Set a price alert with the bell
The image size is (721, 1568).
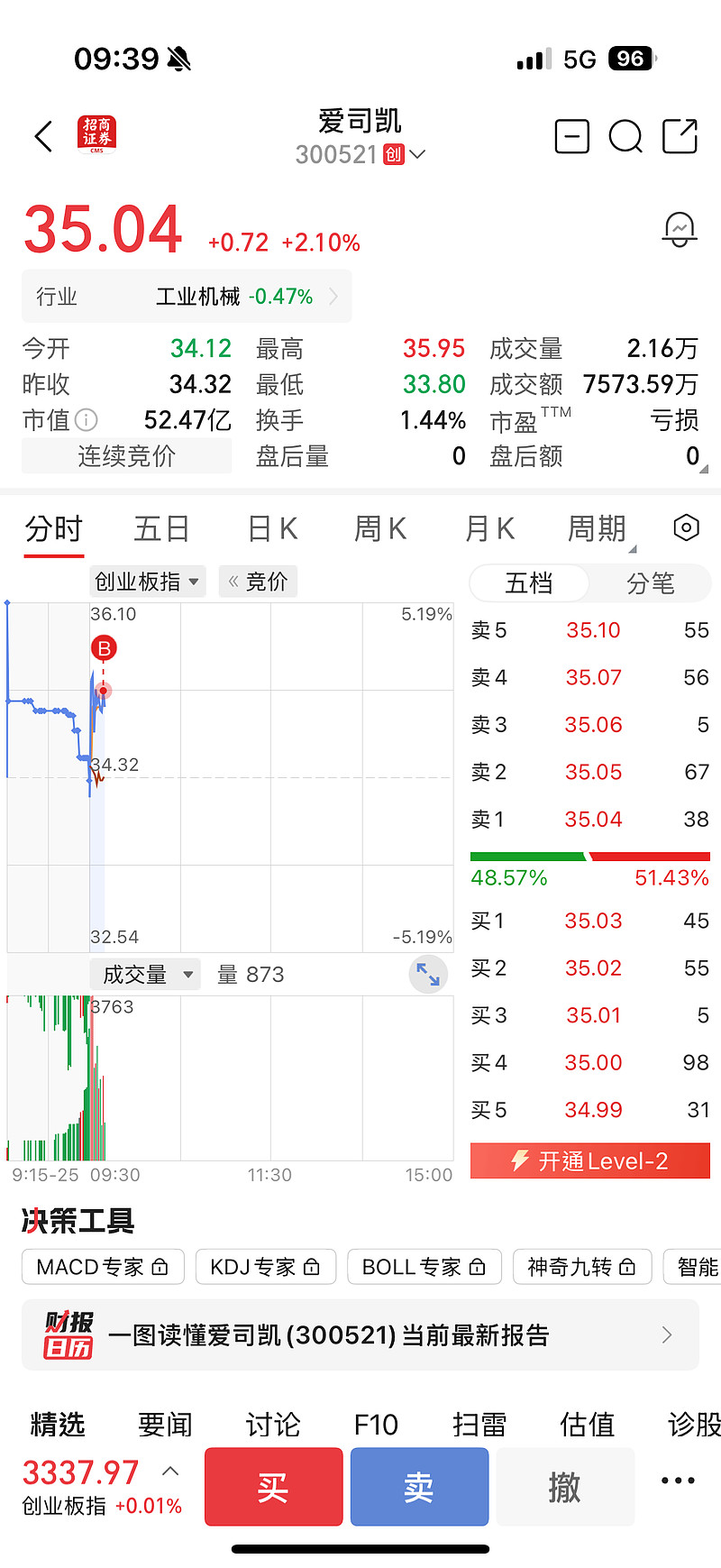[x=679, y=230]
